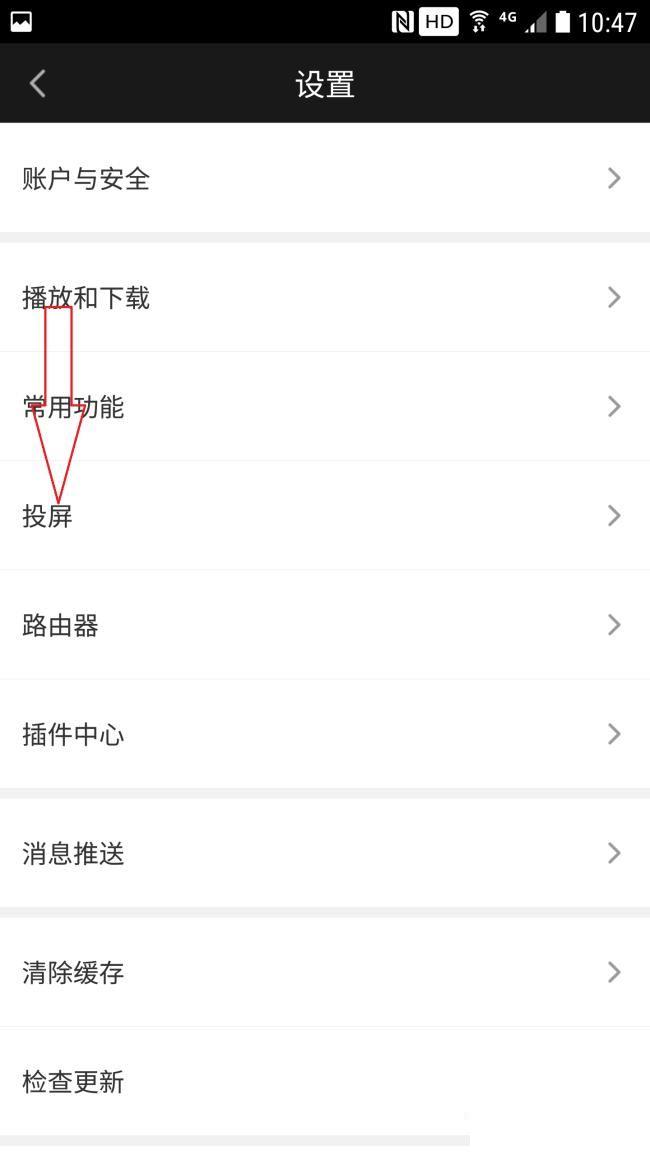The height and width of the screenshot is (1155, 650).
Task: Open 账户与安全 settings
Action: point(324,179)
